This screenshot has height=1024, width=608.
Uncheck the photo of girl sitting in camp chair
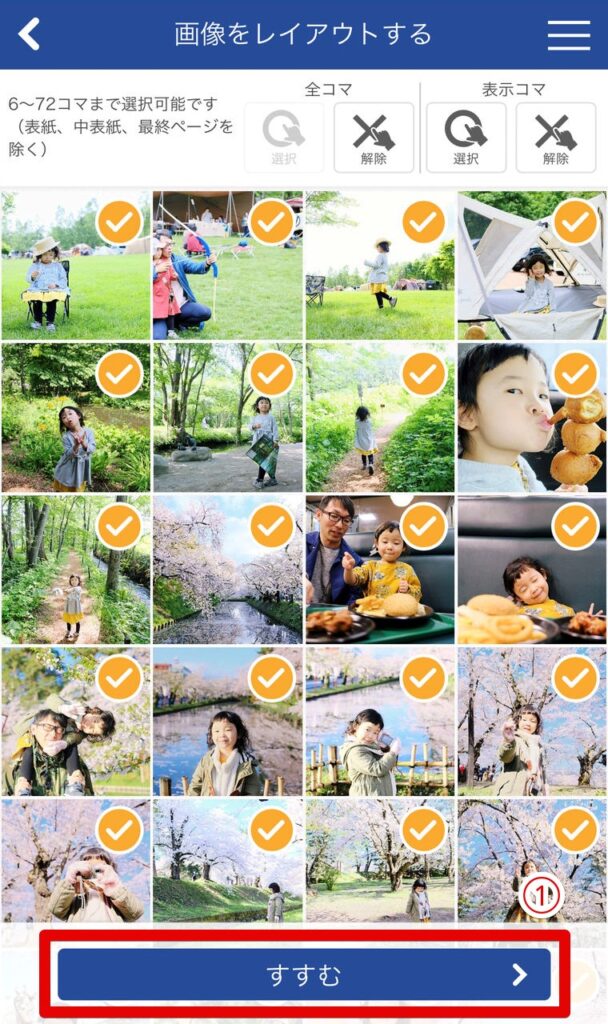coord(120,223)
